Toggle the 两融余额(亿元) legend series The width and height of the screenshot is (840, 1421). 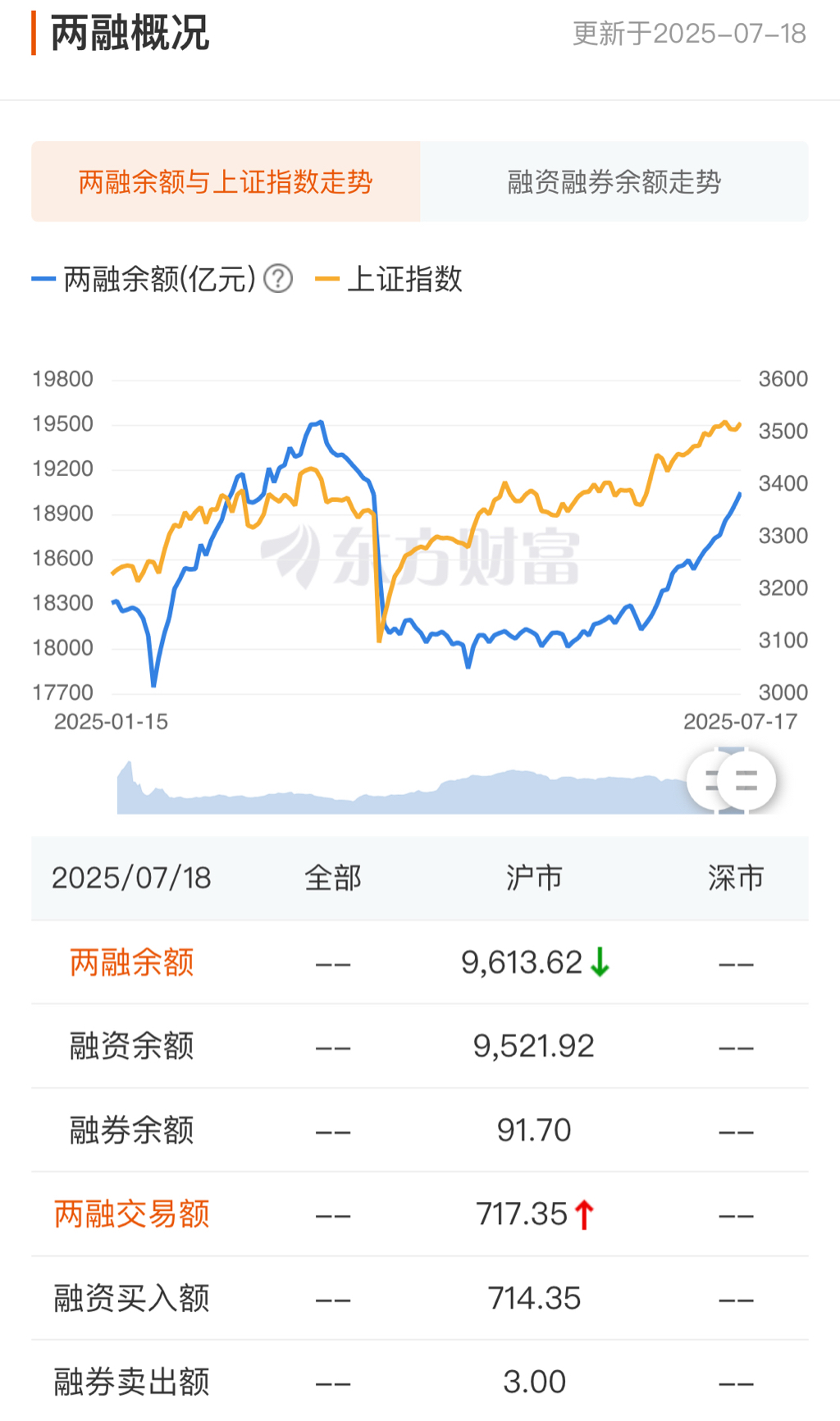click(145, 279)
